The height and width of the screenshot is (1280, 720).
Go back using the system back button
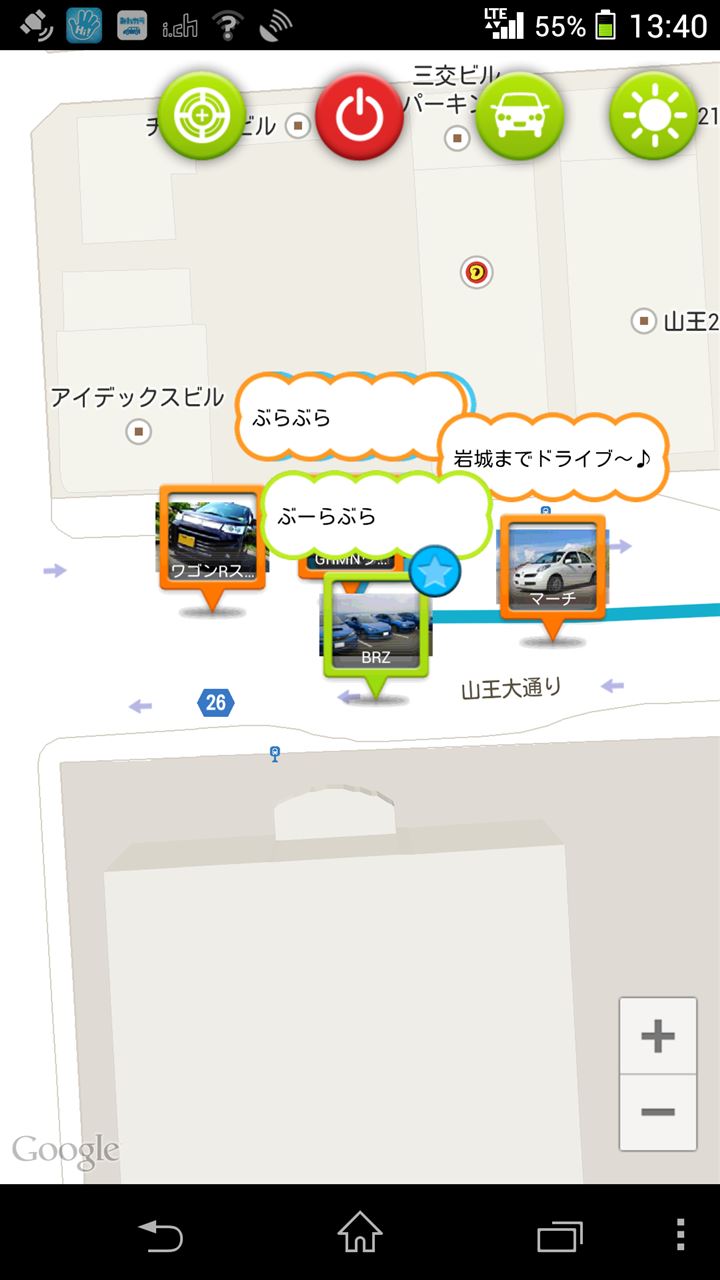160,1235
